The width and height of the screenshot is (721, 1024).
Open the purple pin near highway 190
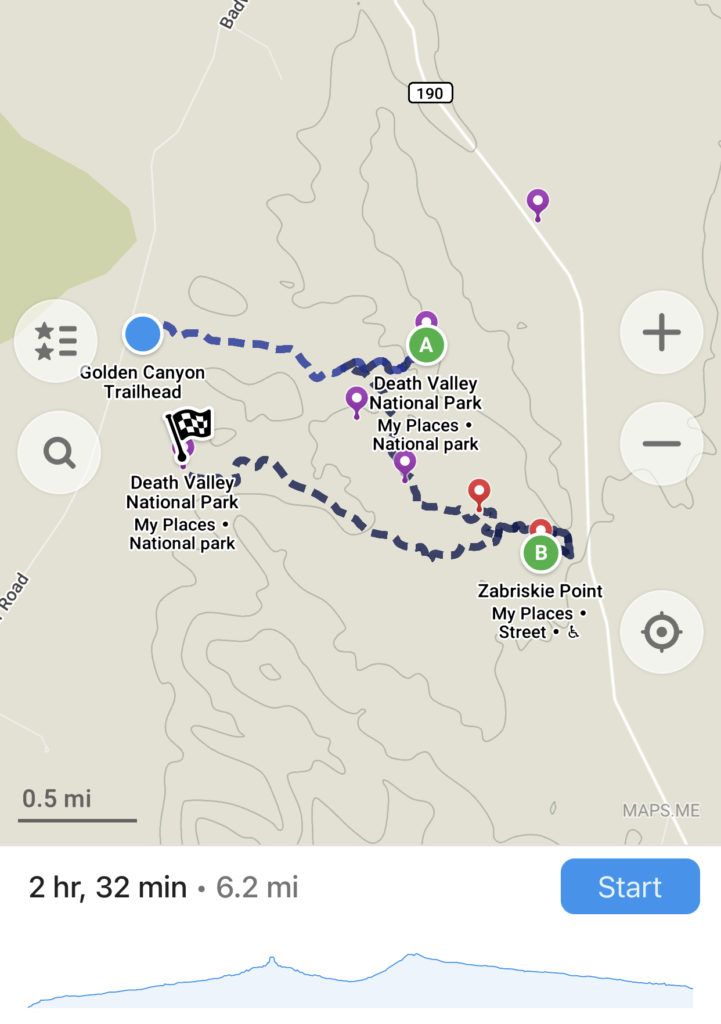point(539,204)
